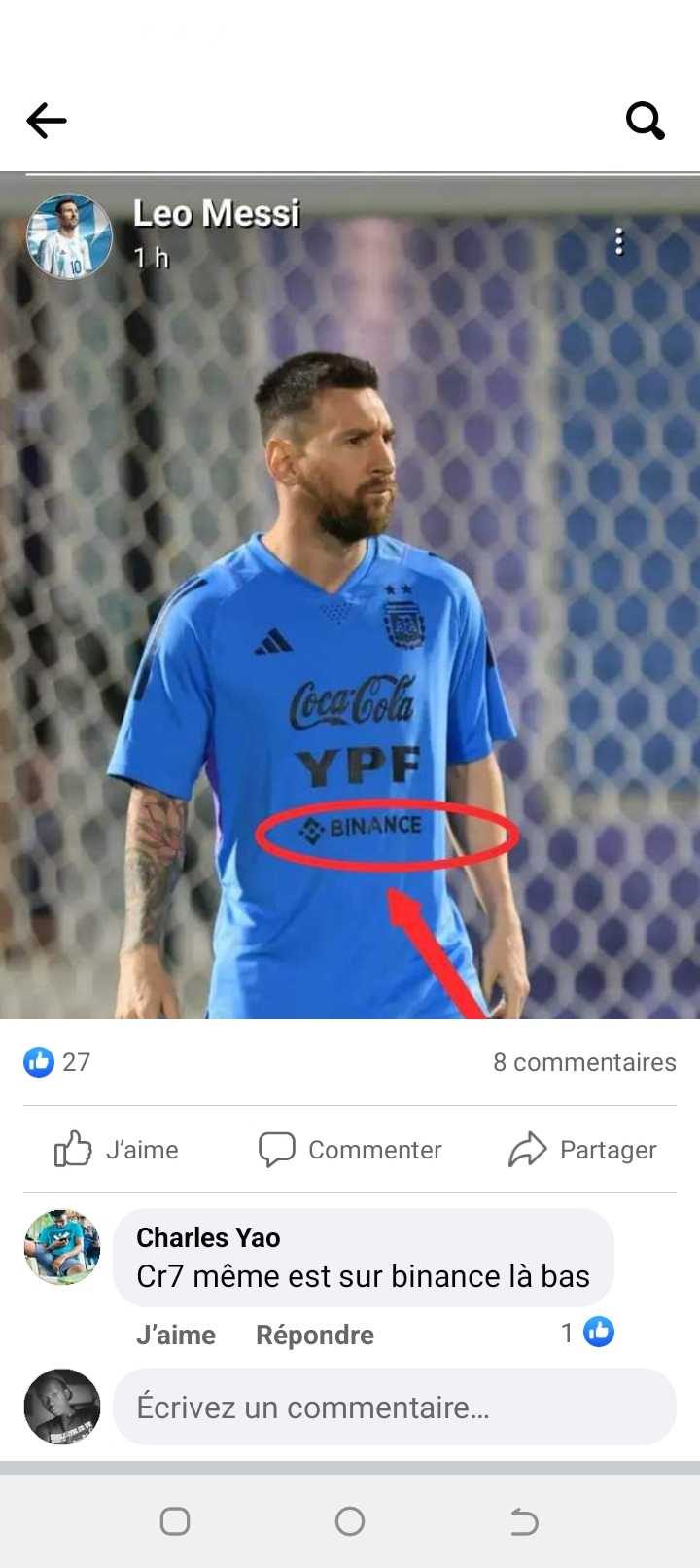
Task: Open Charles Yao's profile avatar
Action: pos(62,1247)
